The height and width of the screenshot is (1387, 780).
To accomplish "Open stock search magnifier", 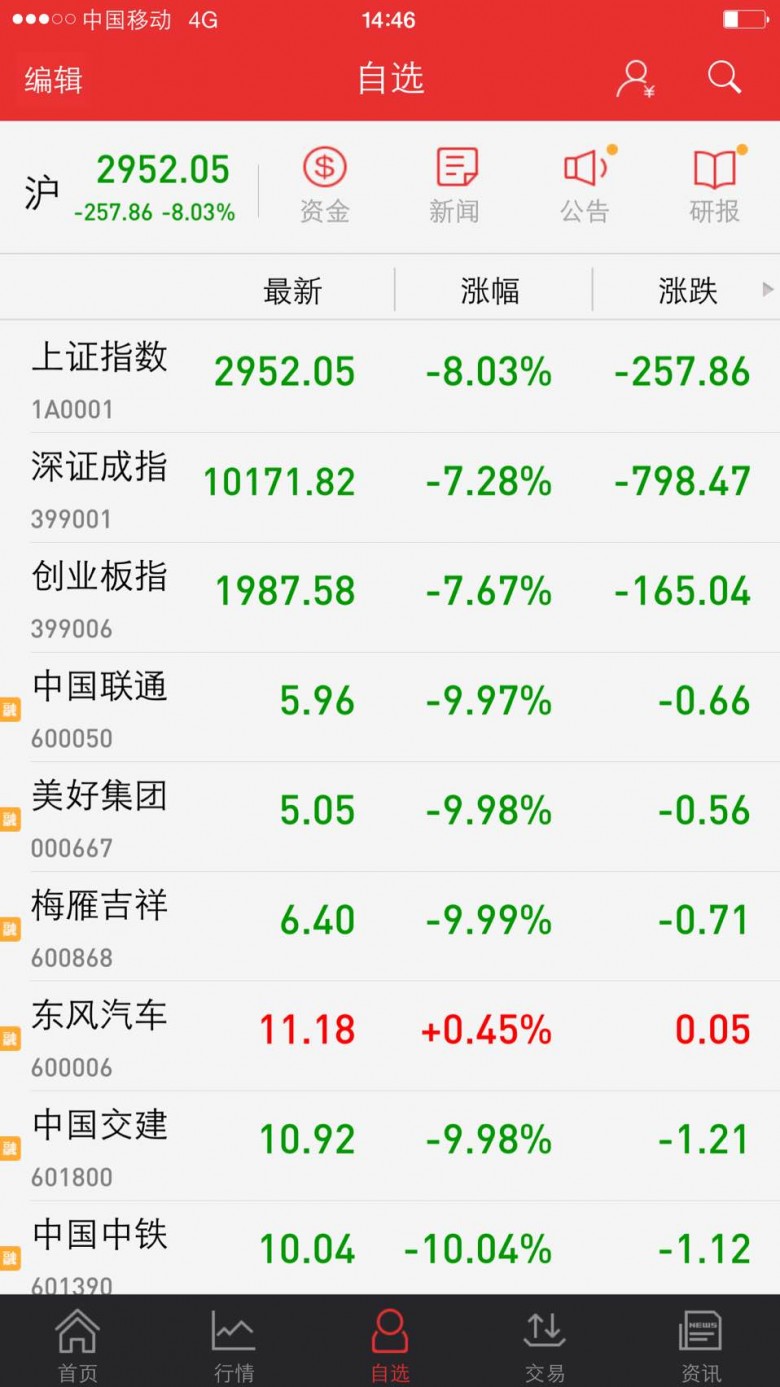I will click(724, 78).
